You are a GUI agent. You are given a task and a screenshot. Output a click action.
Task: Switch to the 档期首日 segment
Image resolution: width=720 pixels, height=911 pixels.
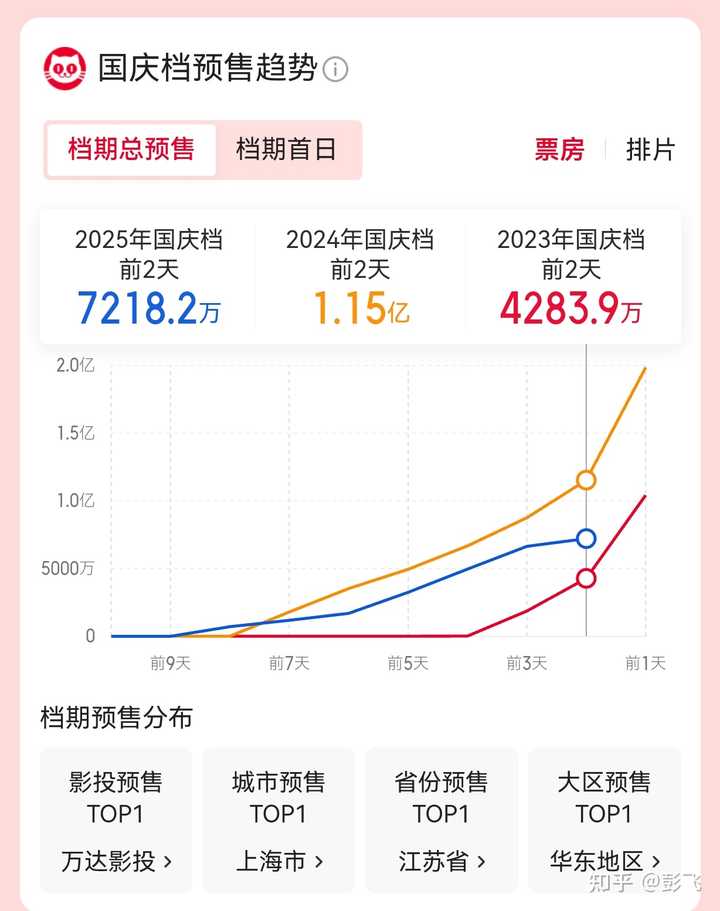pyautogui.click(x=286, y=150)
